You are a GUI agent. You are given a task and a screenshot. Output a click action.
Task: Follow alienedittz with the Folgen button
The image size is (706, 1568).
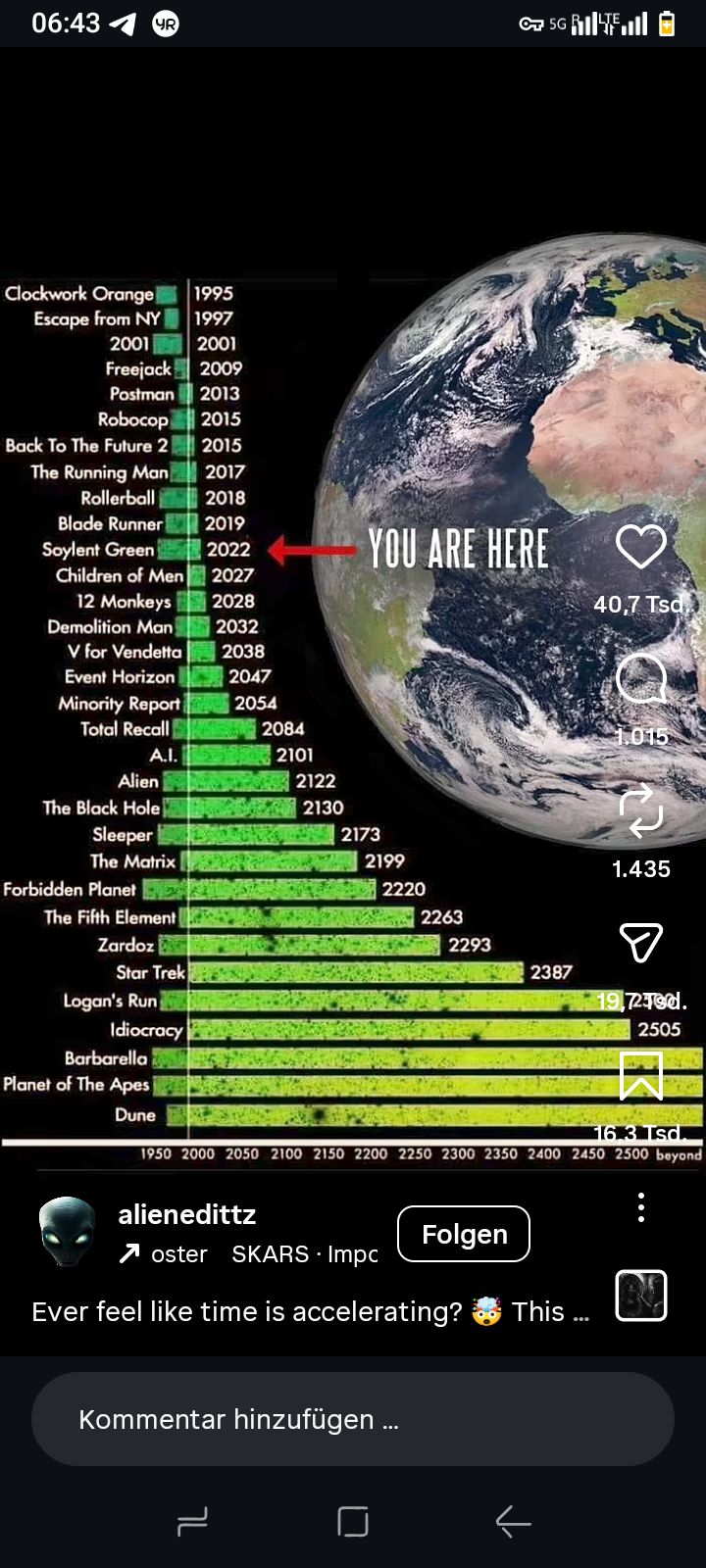pyautogui.click(x=463, y=1234)
